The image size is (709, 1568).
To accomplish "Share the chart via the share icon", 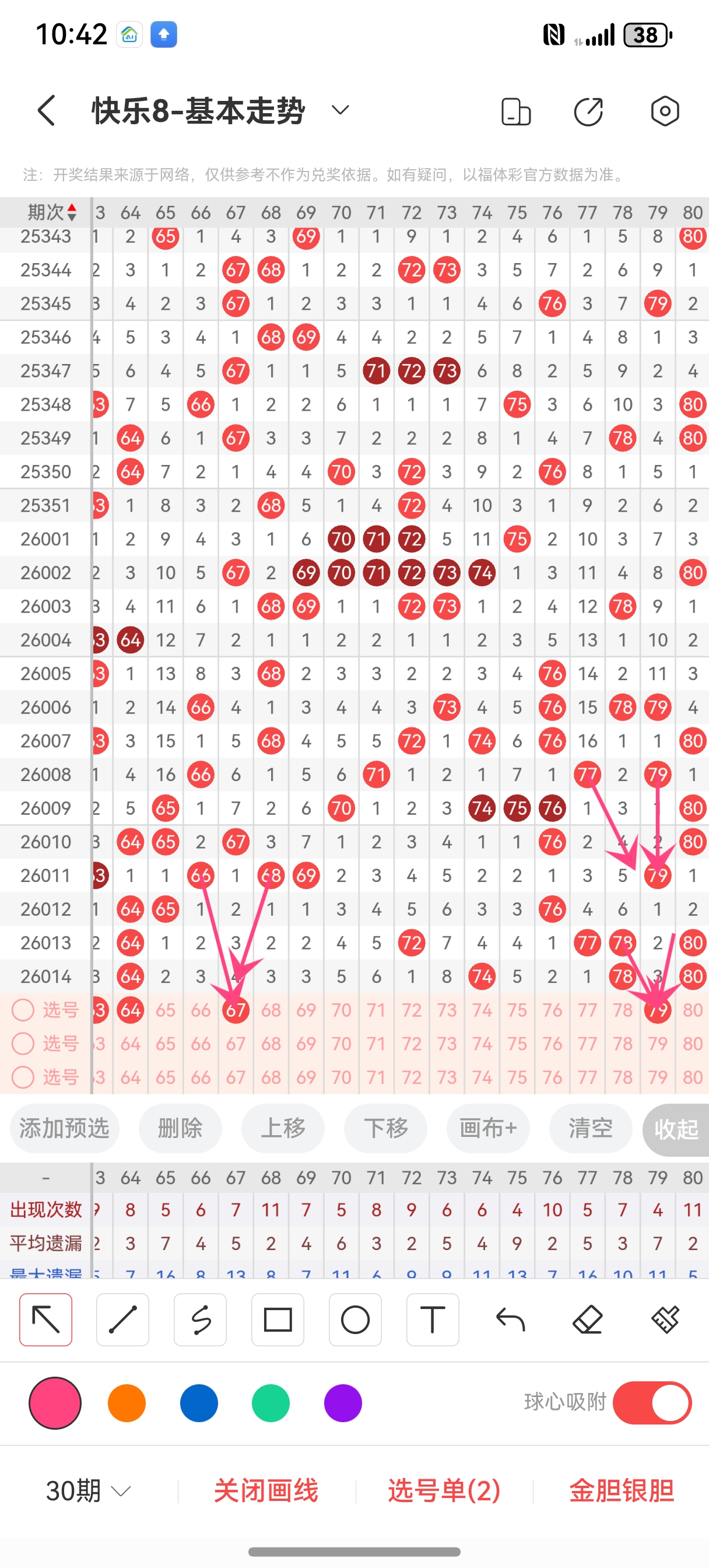I will pos(588,111).
